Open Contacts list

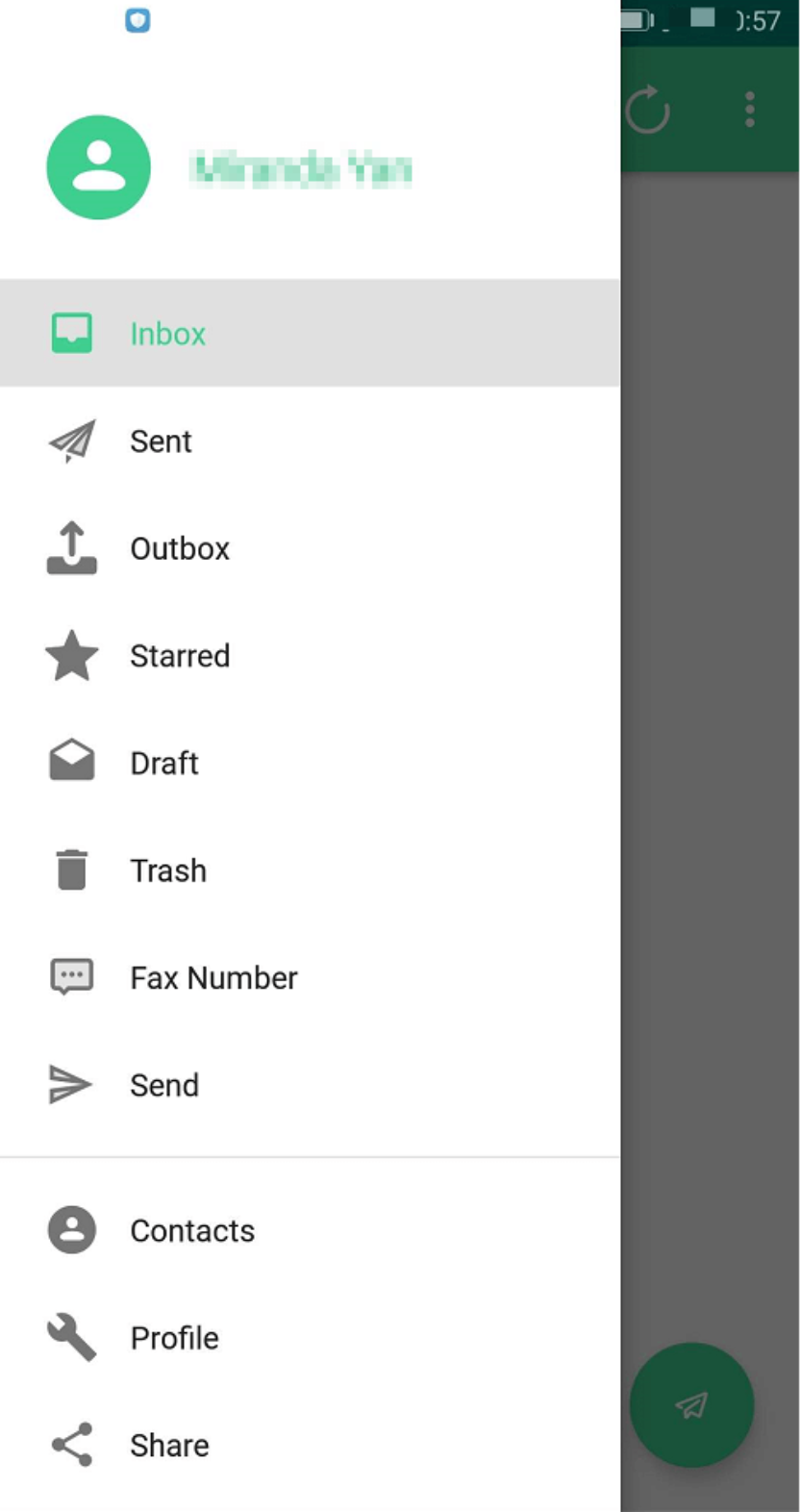pyautogui.click(x=192, y=1231)
